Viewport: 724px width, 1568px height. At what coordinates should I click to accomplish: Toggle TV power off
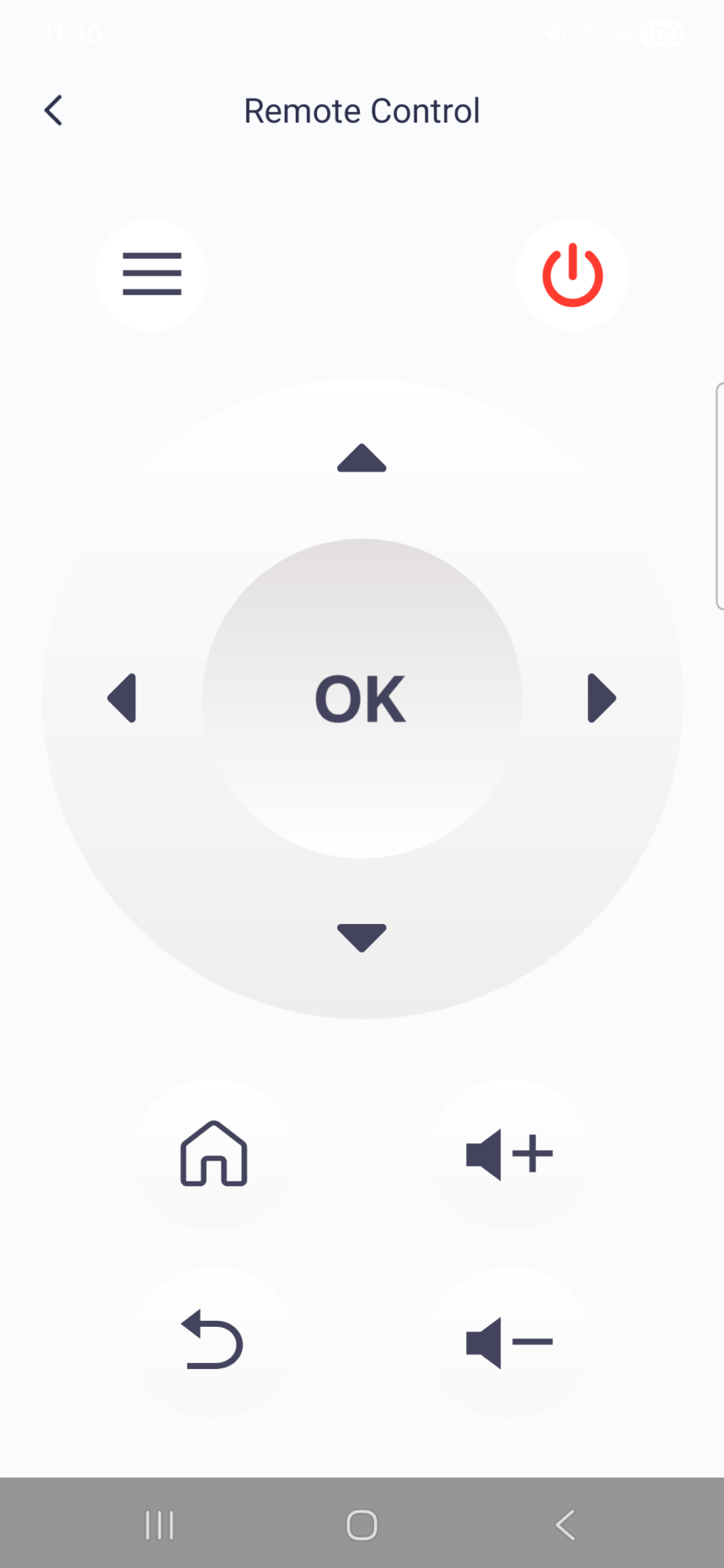coord(572,275)
